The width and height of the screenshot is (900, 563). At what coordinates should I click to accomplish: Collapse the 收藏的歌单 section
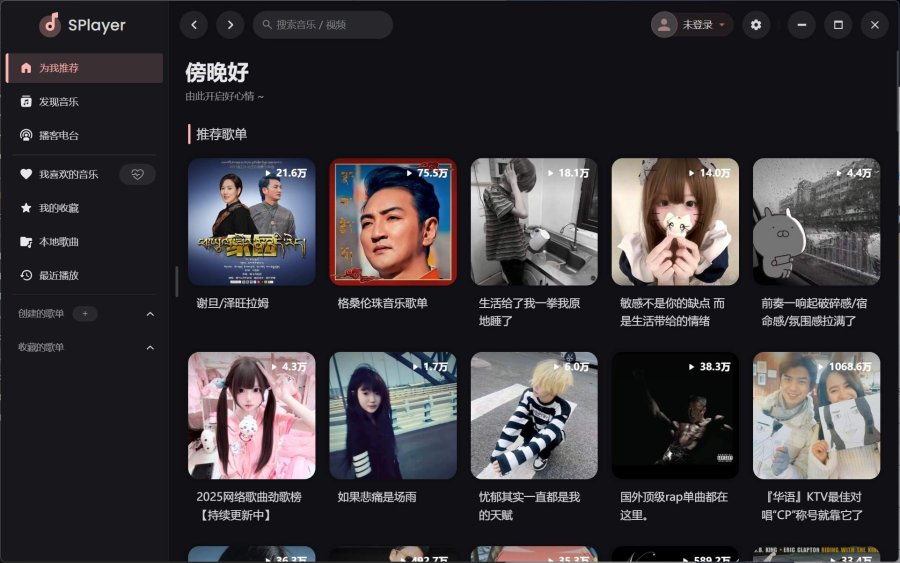[150, 347]
